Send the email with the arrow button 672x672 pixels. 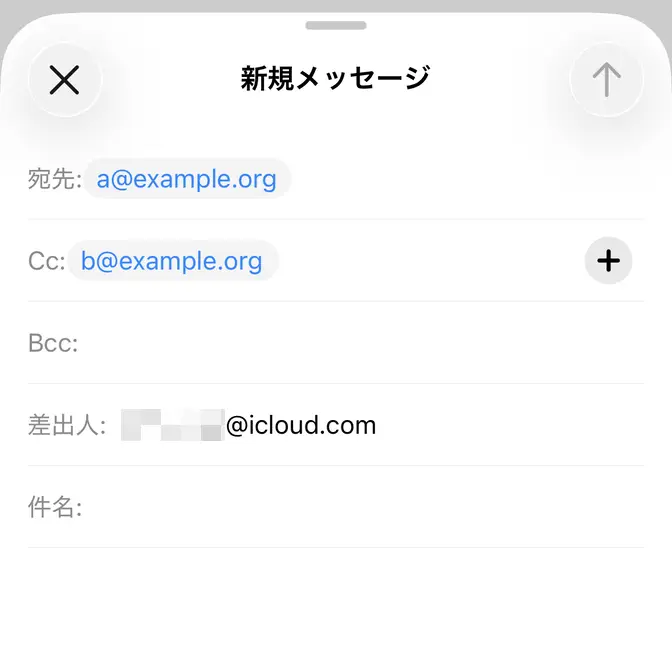pos(606,80)
